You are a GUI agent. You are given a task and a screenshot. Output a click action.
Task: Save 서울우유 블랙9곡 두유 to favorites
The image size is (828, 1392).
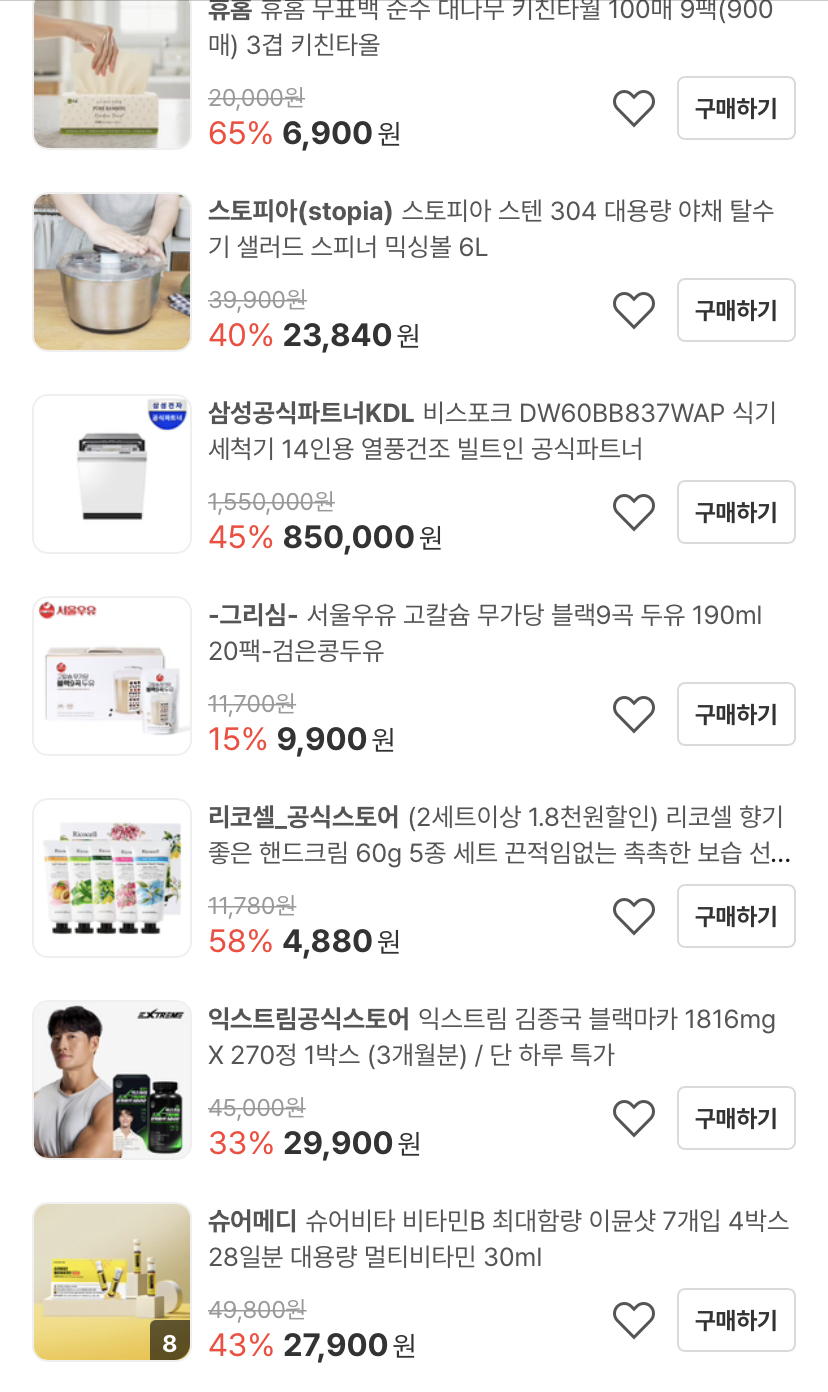pyautogui.click(x=633, y=714)
